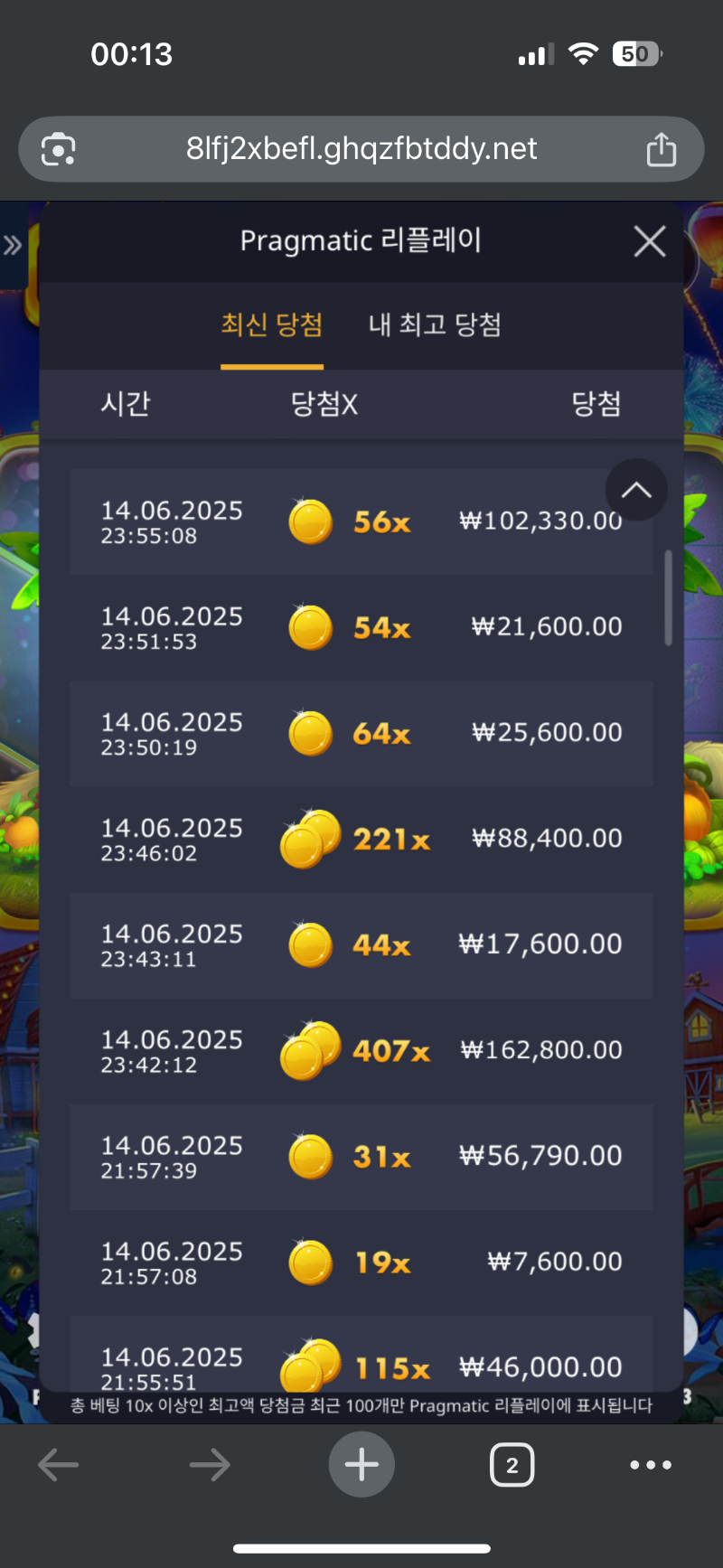Open replay for the 407x win

[x=361, y=1050]
